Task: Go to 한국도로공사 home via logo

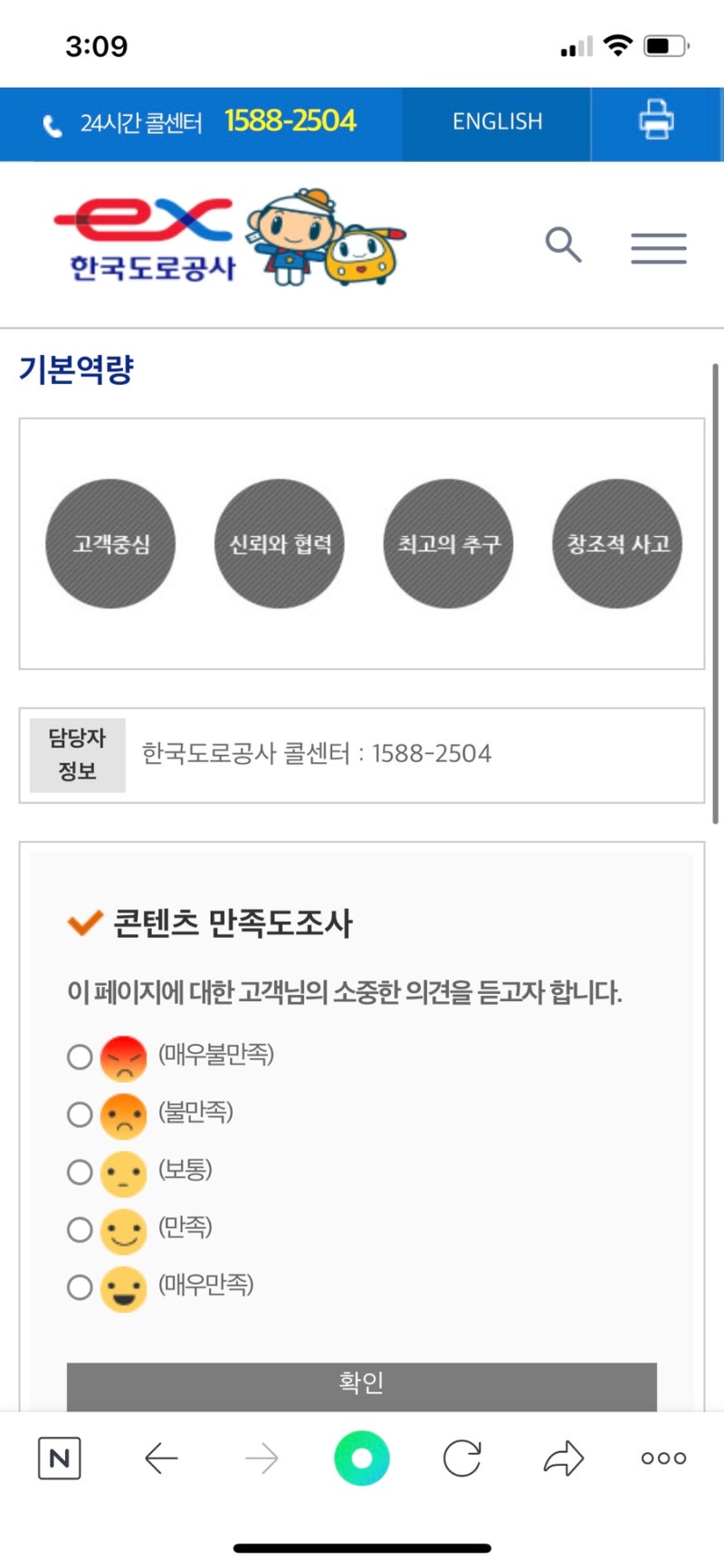Action: (154, 240)
